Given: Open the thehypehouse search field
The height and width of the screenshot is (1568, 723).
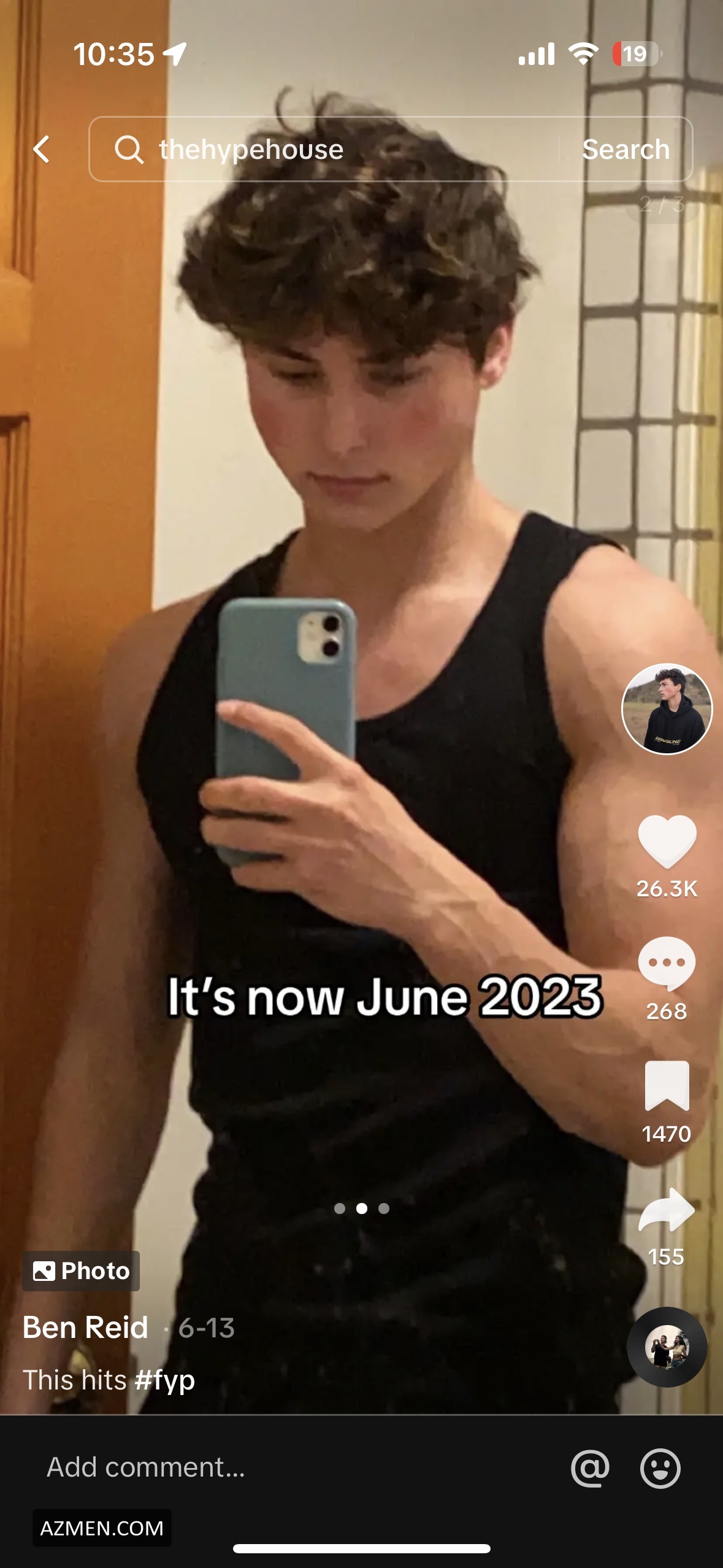Looking at the screenshot, I should coord(319,149).
